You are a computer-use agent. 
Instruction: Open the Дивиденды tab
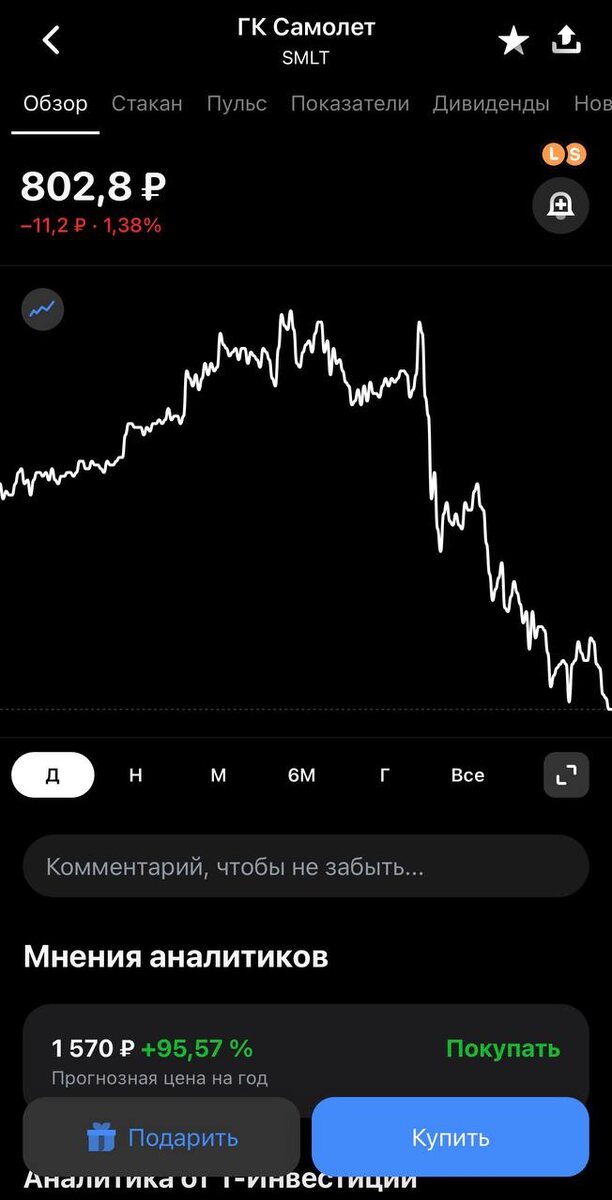click(x=491, y=104)
